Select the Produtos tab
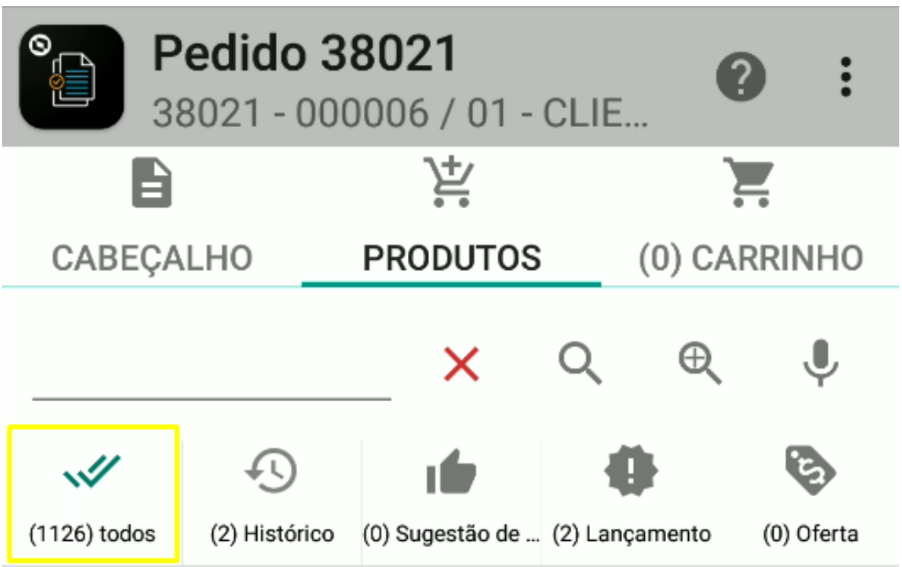Image resolution: width=902 pixels, height=567 pixels. coord(451,222)
